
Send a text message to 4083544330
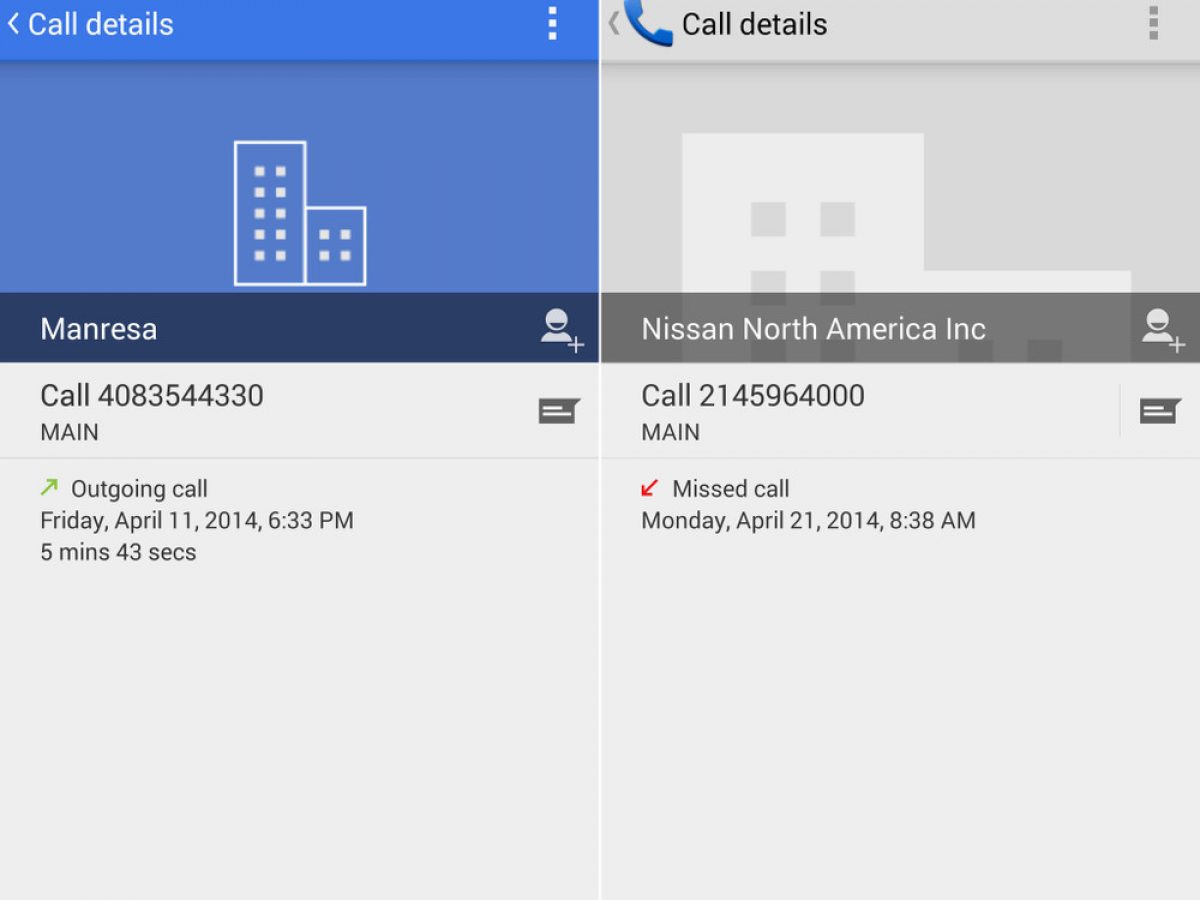coord(559,411)
